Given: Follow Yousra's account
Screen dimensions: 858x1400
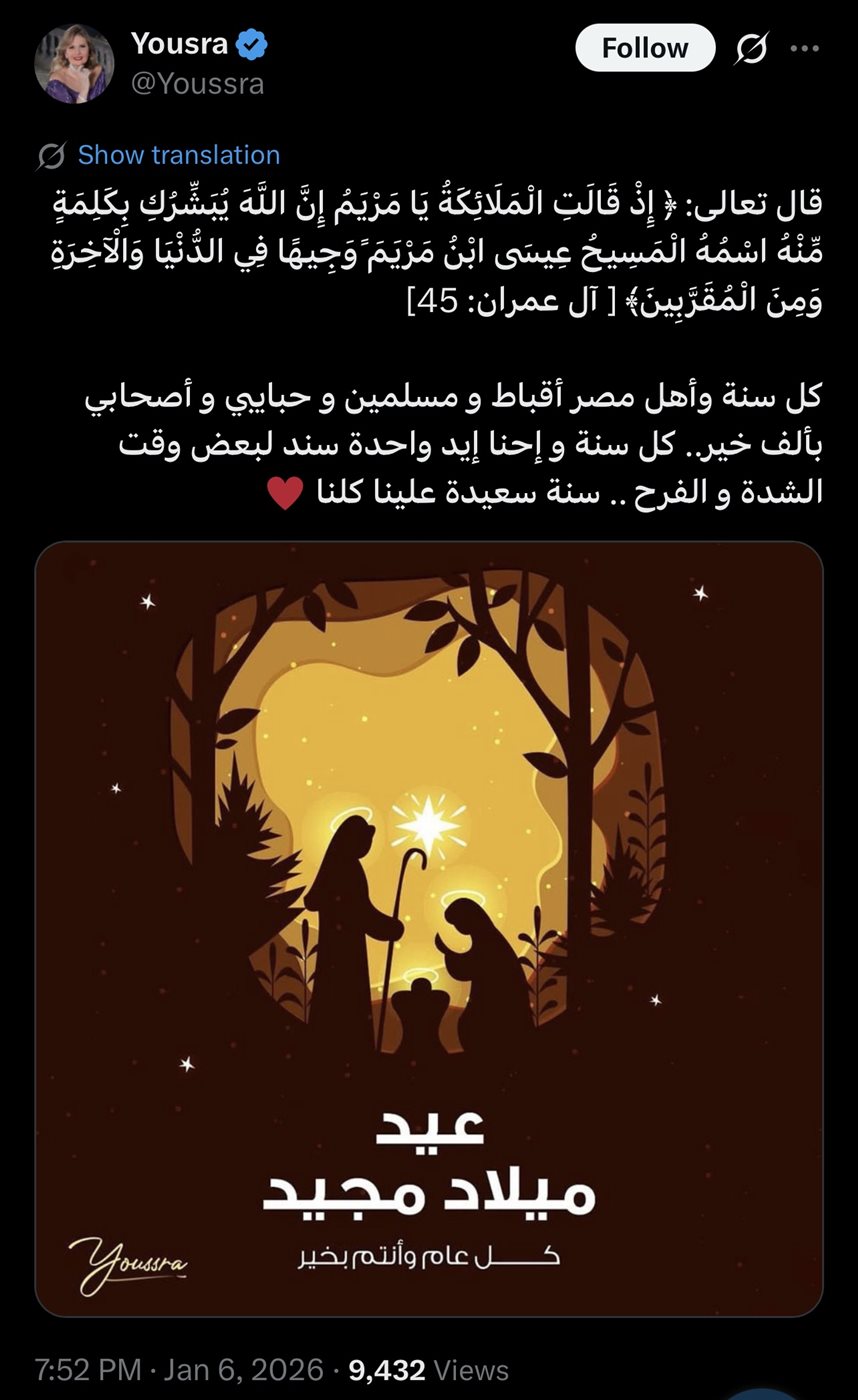Looking at the screenshot, I should (x=645, y=48).
